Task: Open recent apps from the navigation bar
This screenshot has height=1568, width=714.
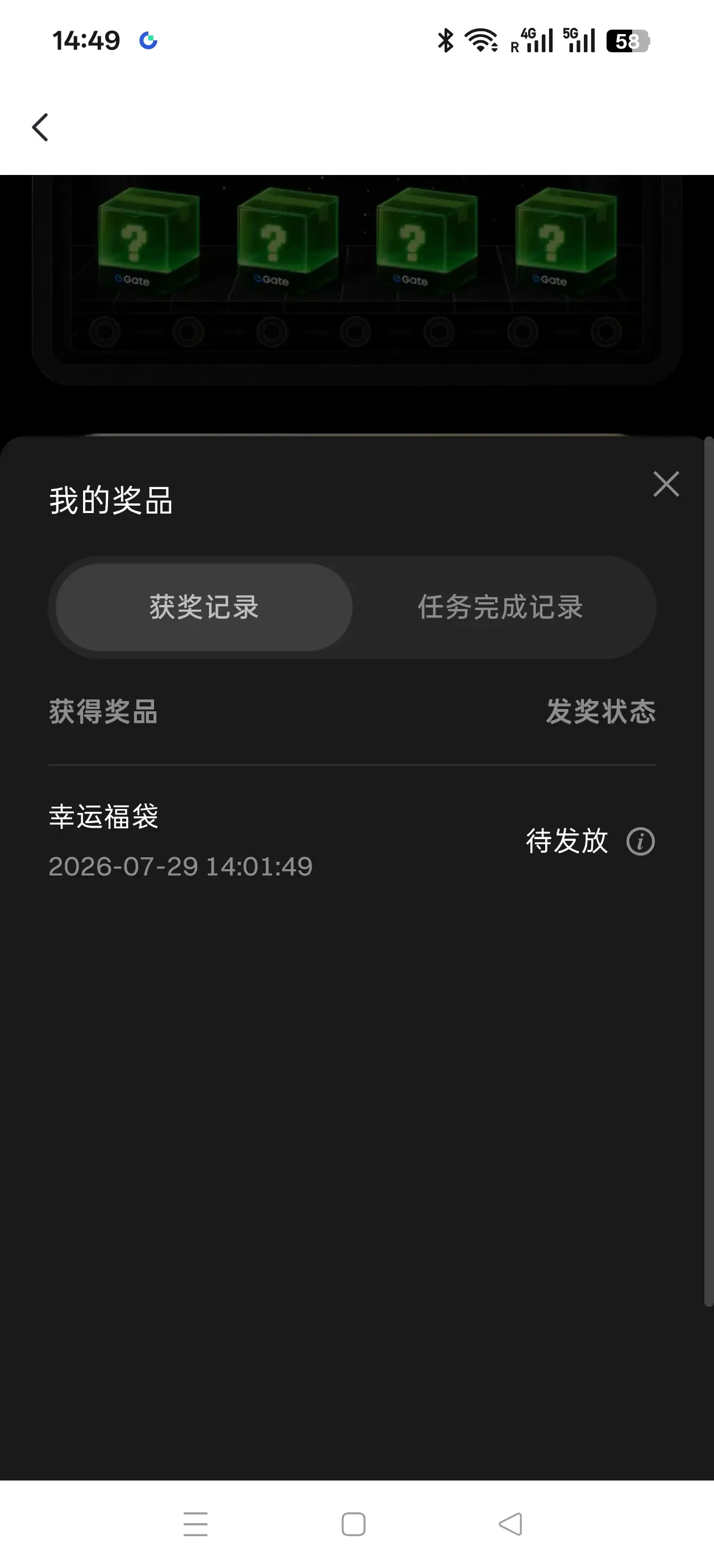Action: coord(196,1524)
